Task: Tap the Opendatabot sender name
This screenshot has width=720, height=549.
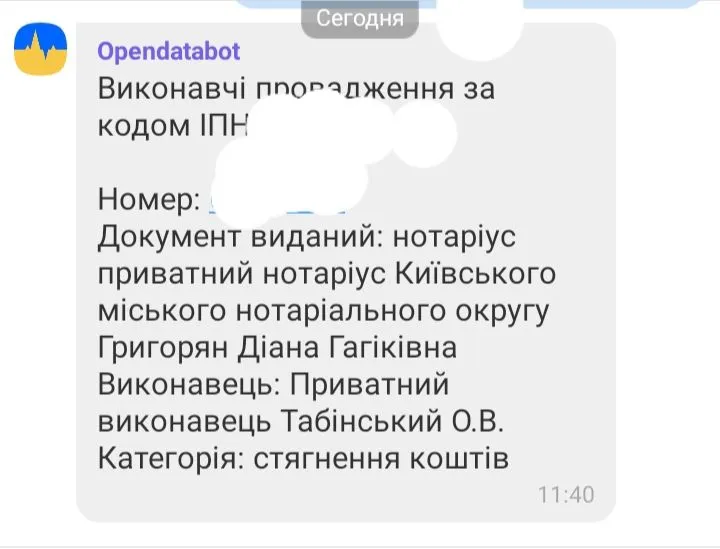Action: coord(168,51)
